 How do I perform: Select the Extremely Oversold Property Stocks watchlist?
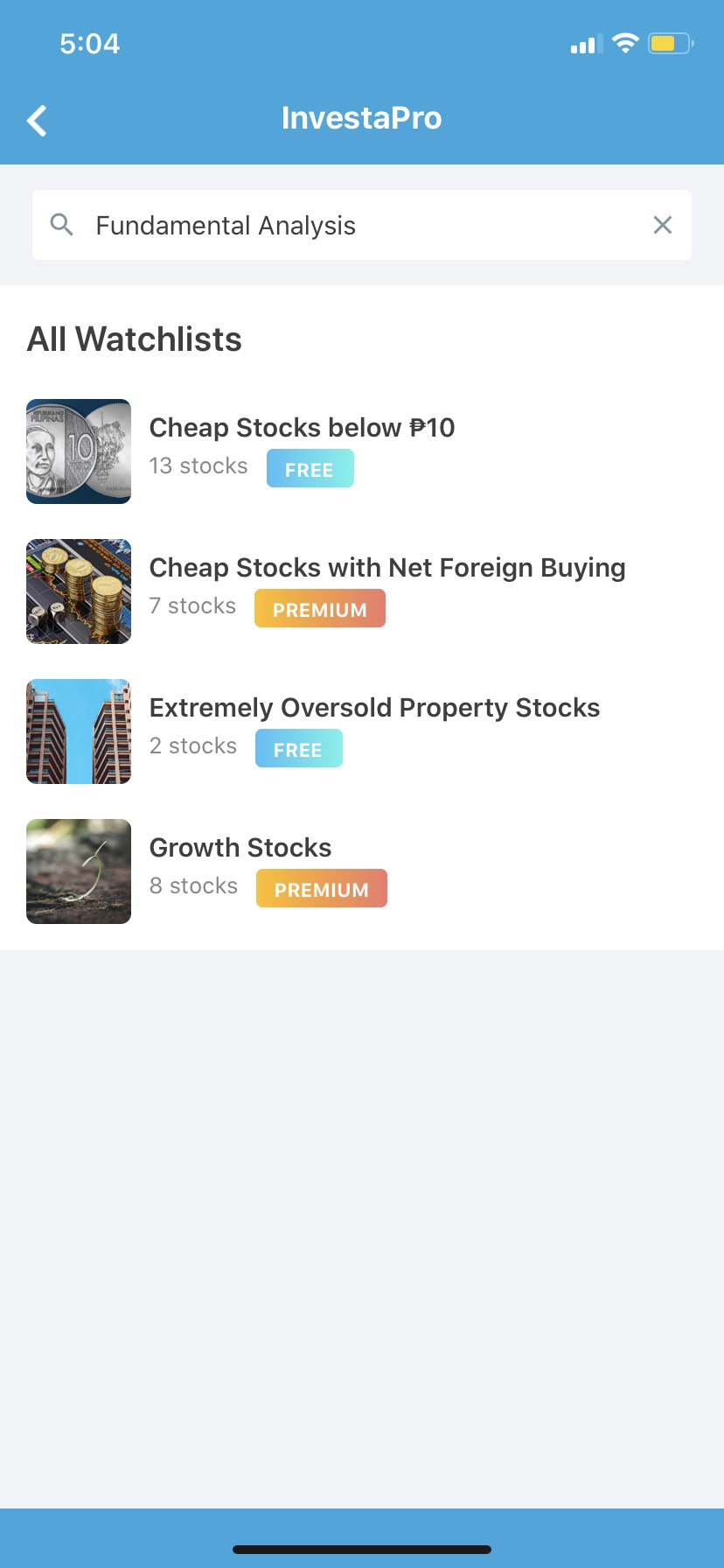[374, 707]
